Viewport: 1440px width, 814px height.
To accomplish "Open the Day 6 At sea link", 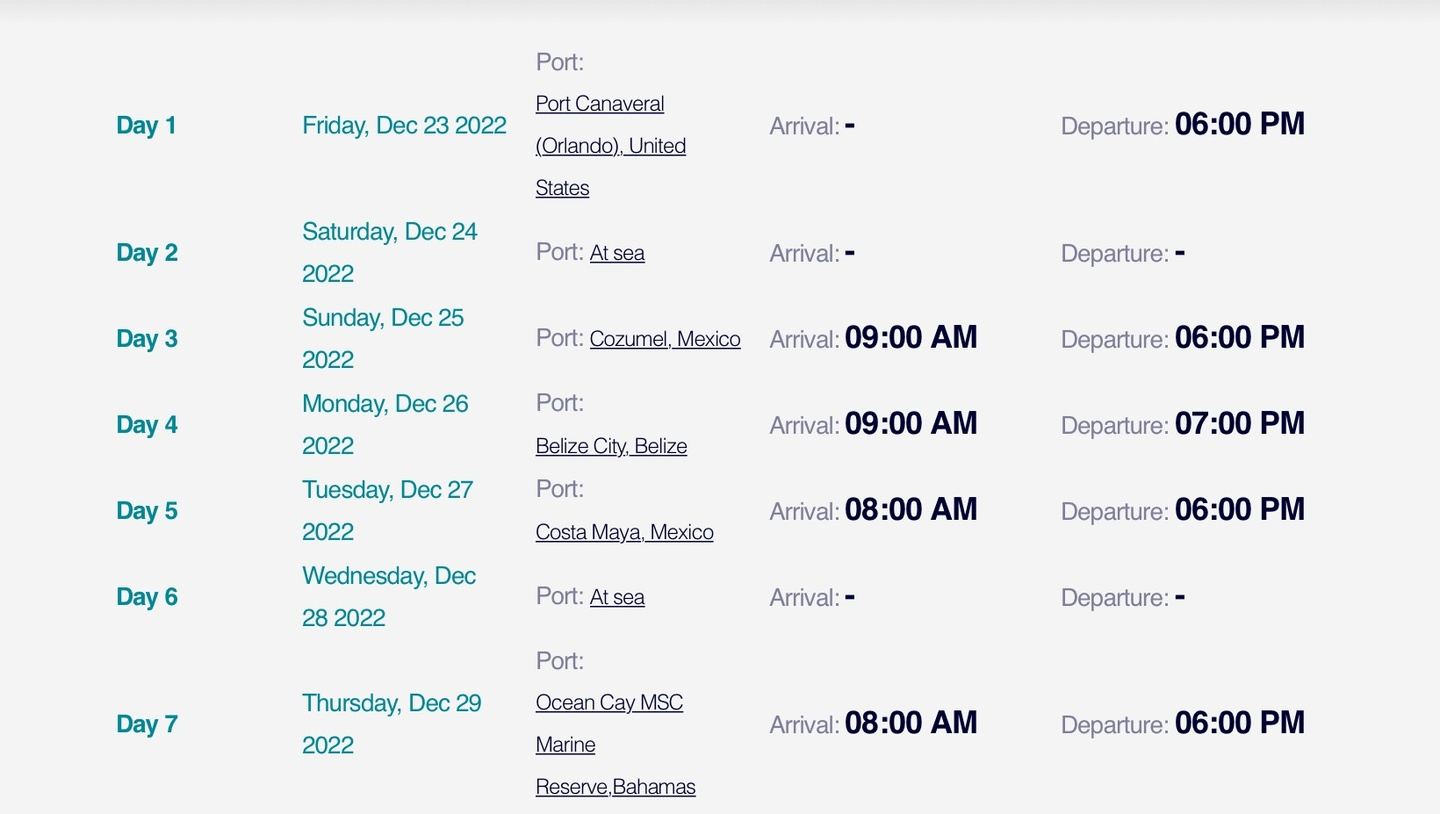I will [617, 597].
